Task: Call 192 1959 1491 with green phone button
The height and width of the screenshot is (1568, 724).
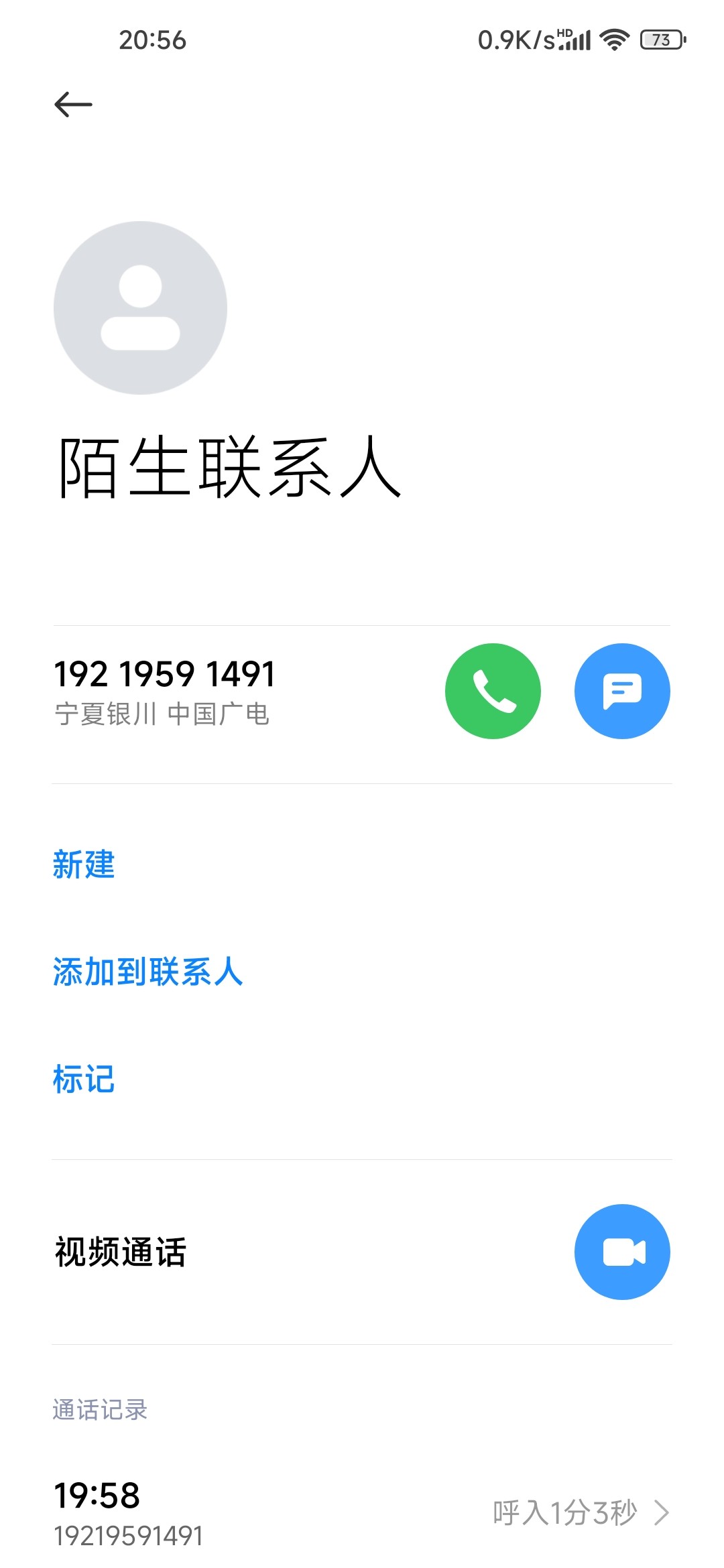Action: coord(493,691)
